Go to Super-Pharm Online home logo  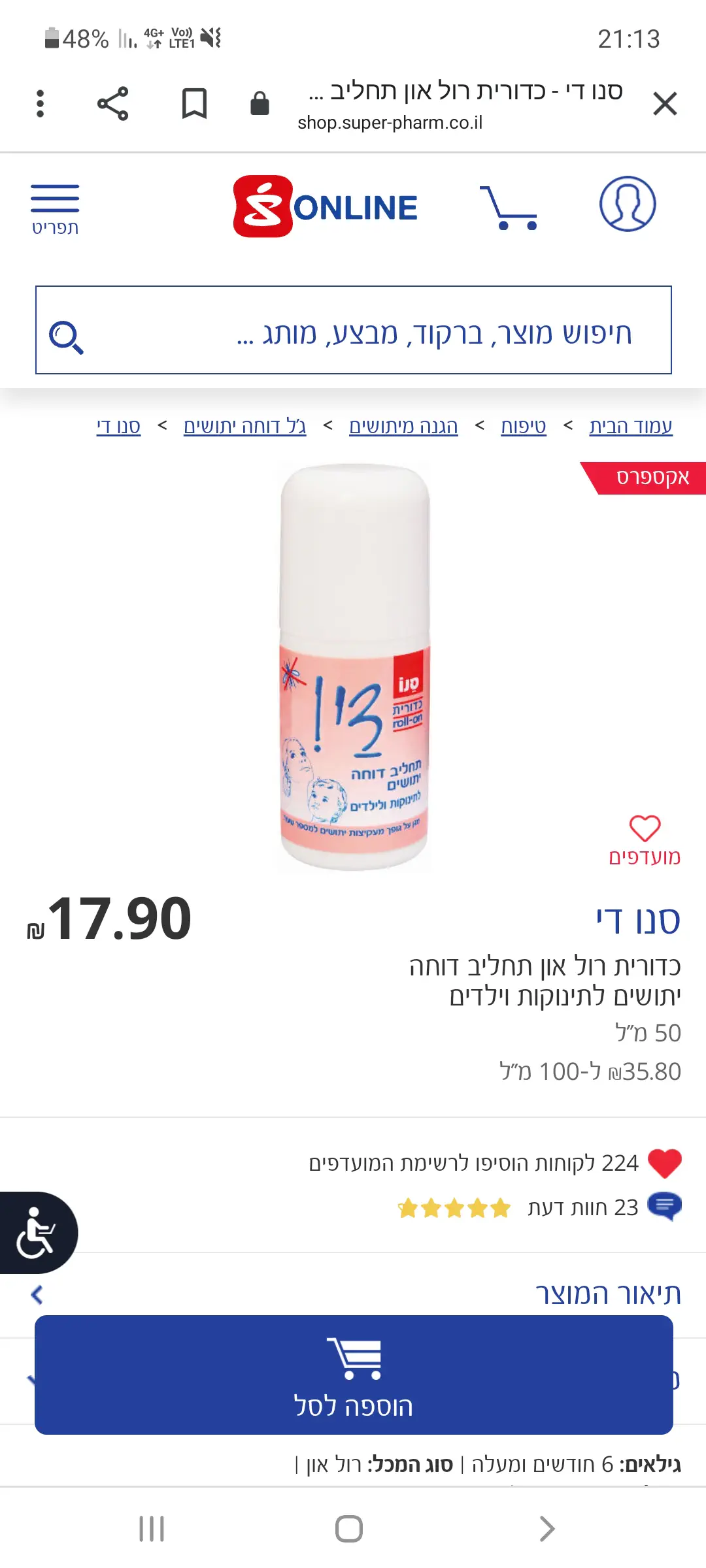[x=326, y=206]
